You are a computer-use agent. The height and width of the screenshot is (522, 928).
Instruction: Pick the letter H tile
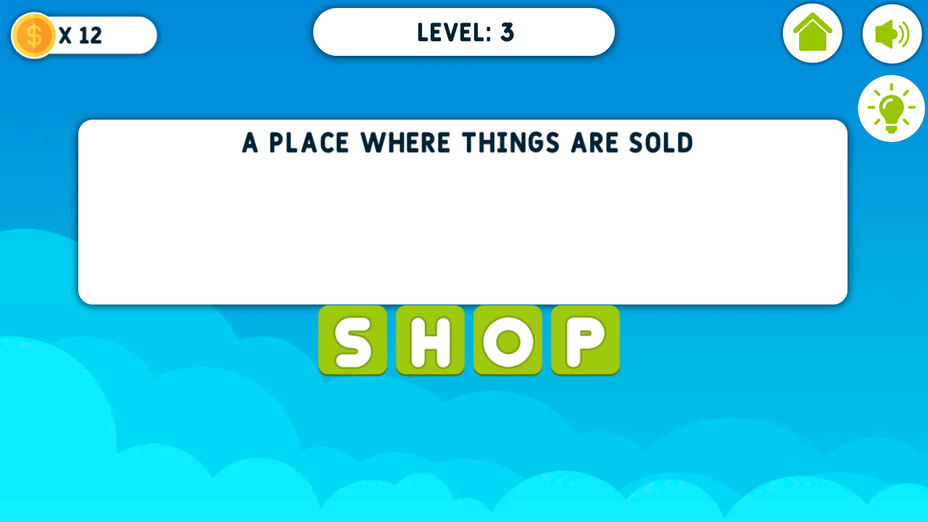[x=430, y=341]
